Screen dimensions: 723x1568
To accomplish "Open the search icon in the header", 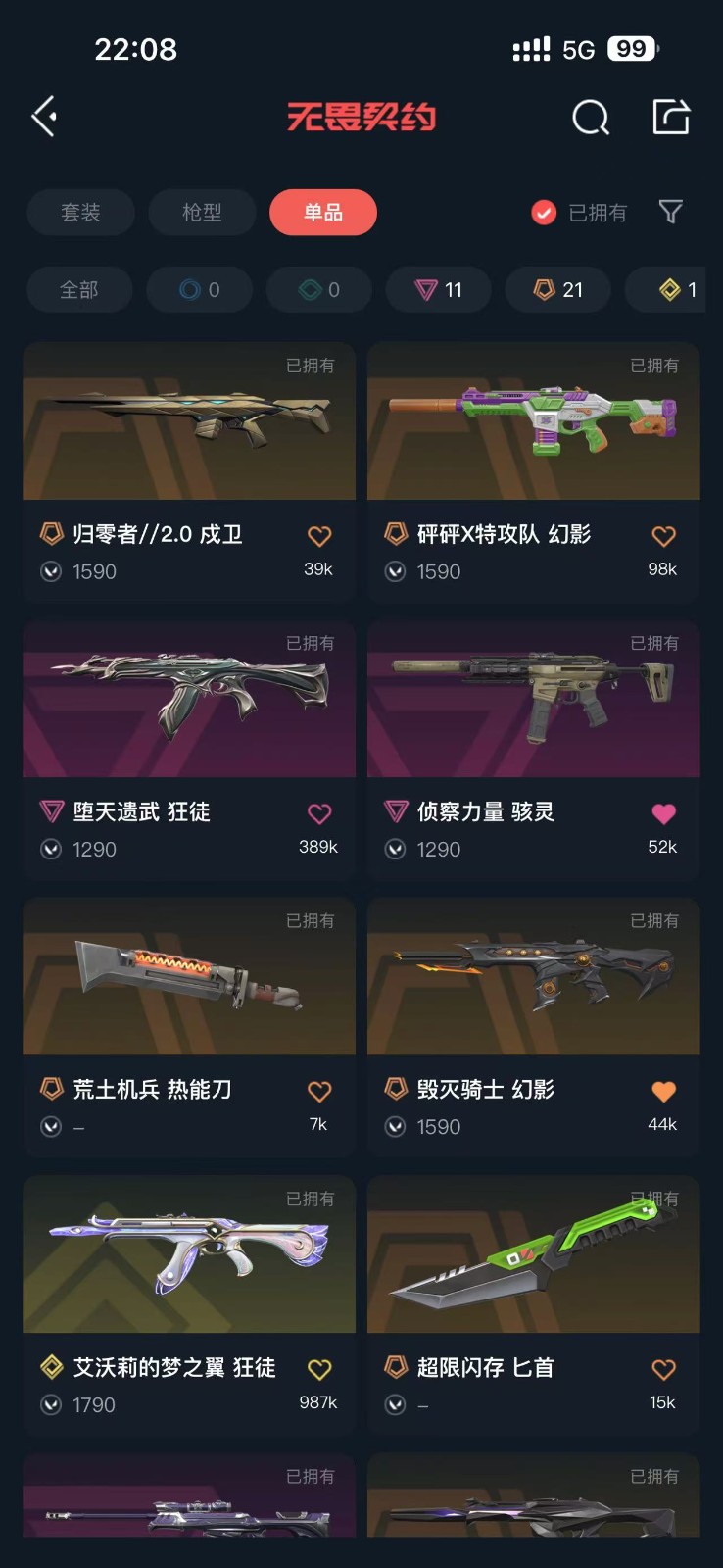I will 590,118.
